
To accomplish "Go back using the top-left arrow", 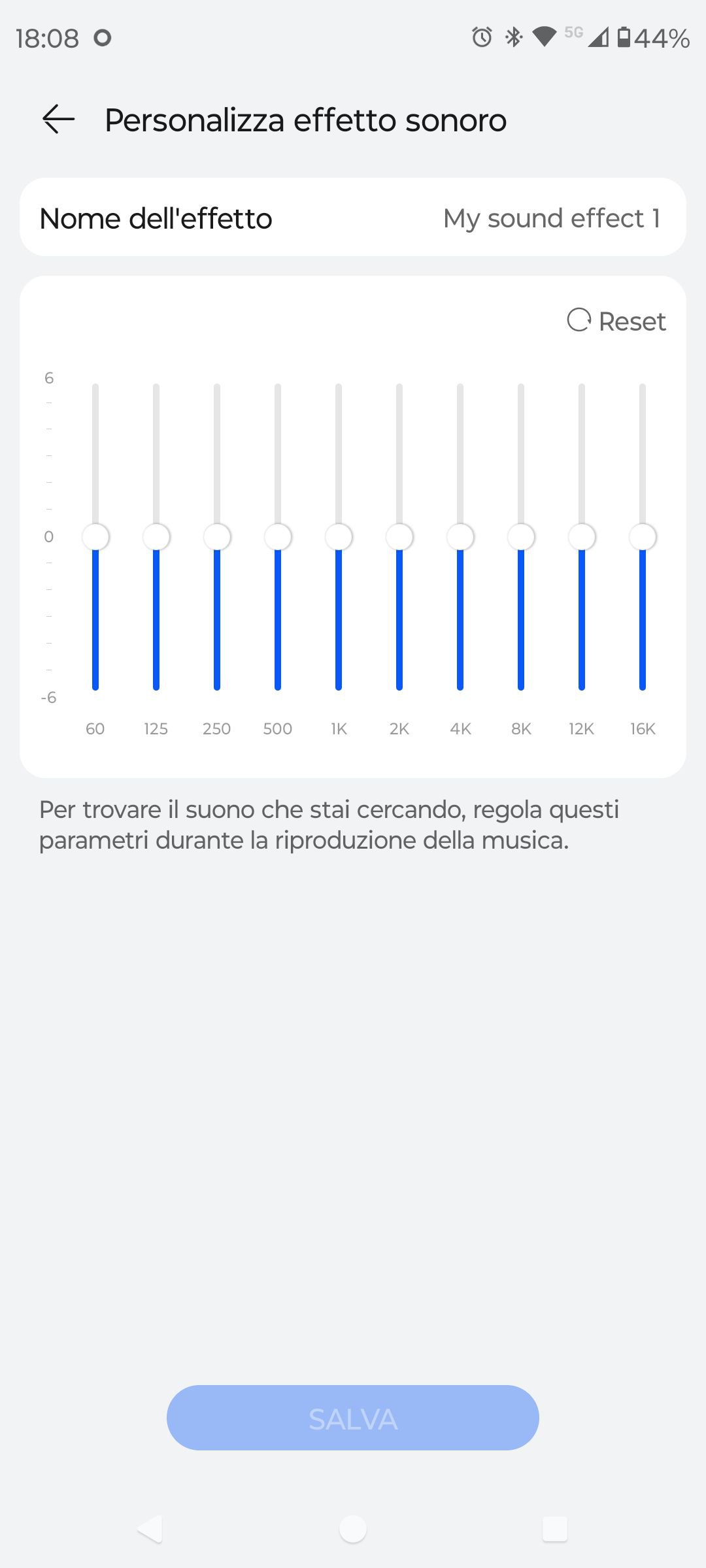I will coord(58,120).
